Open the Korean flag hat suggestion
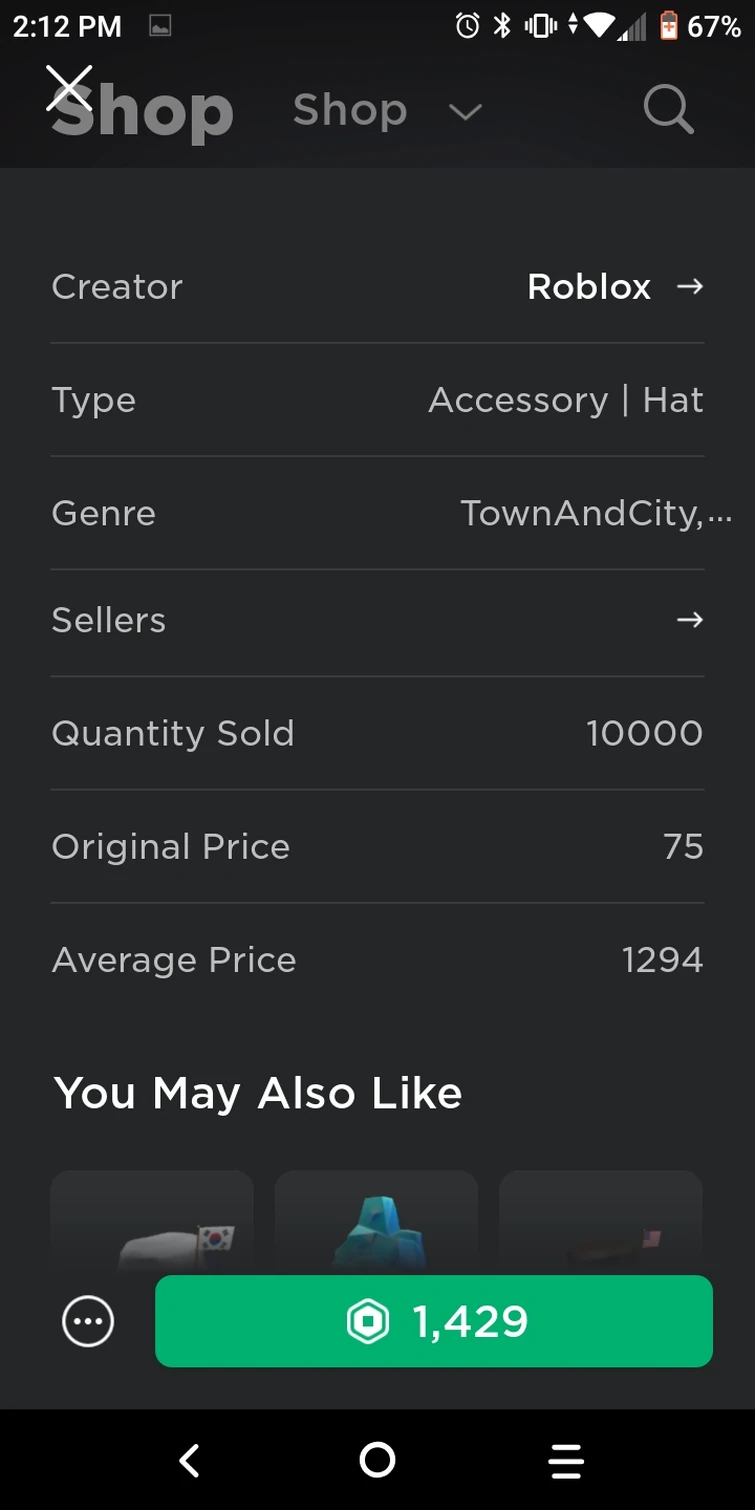 (x=152, y=1222)
